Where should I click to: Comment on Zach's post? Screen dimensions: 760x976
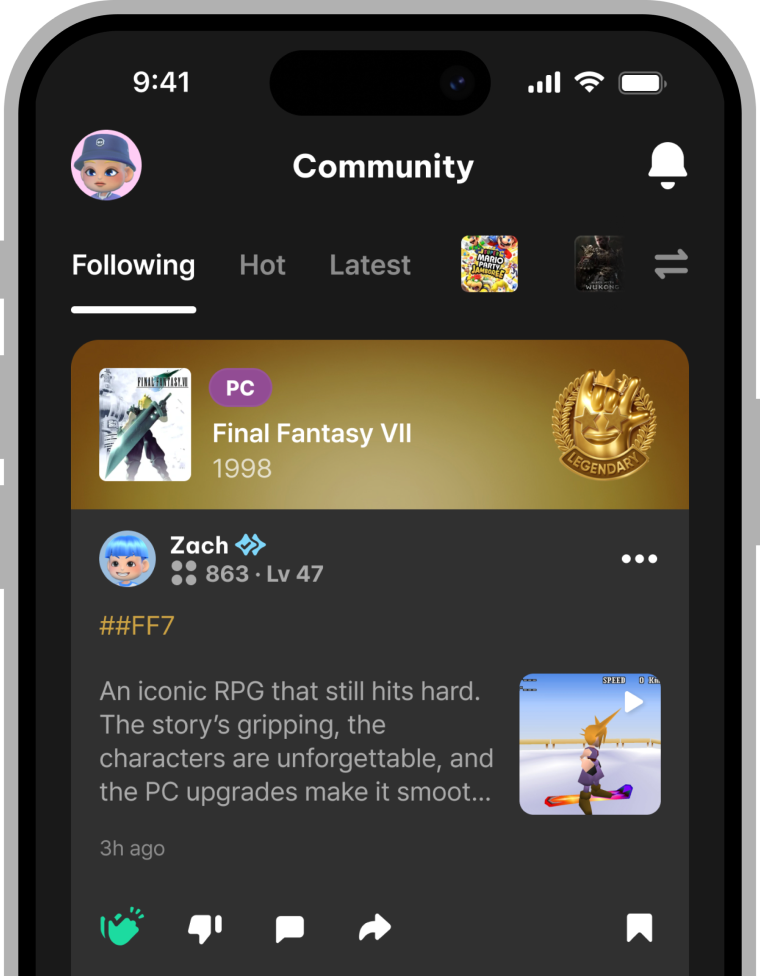click(x=290, y=929)
